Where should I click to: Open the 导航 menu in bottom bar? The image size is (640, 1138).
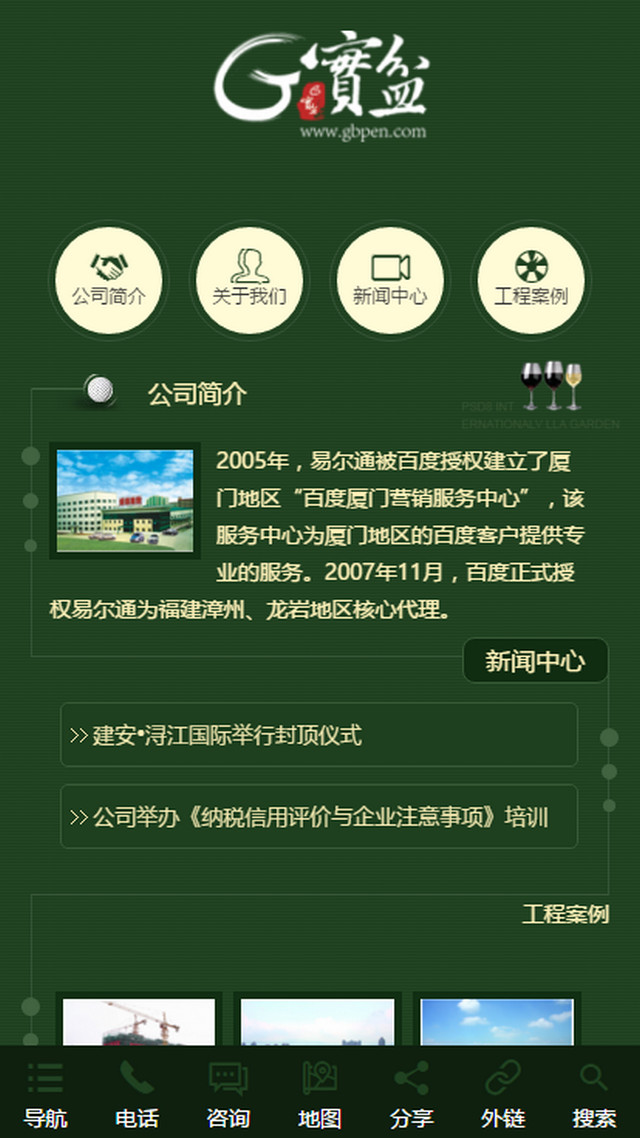pos(46,1093)
